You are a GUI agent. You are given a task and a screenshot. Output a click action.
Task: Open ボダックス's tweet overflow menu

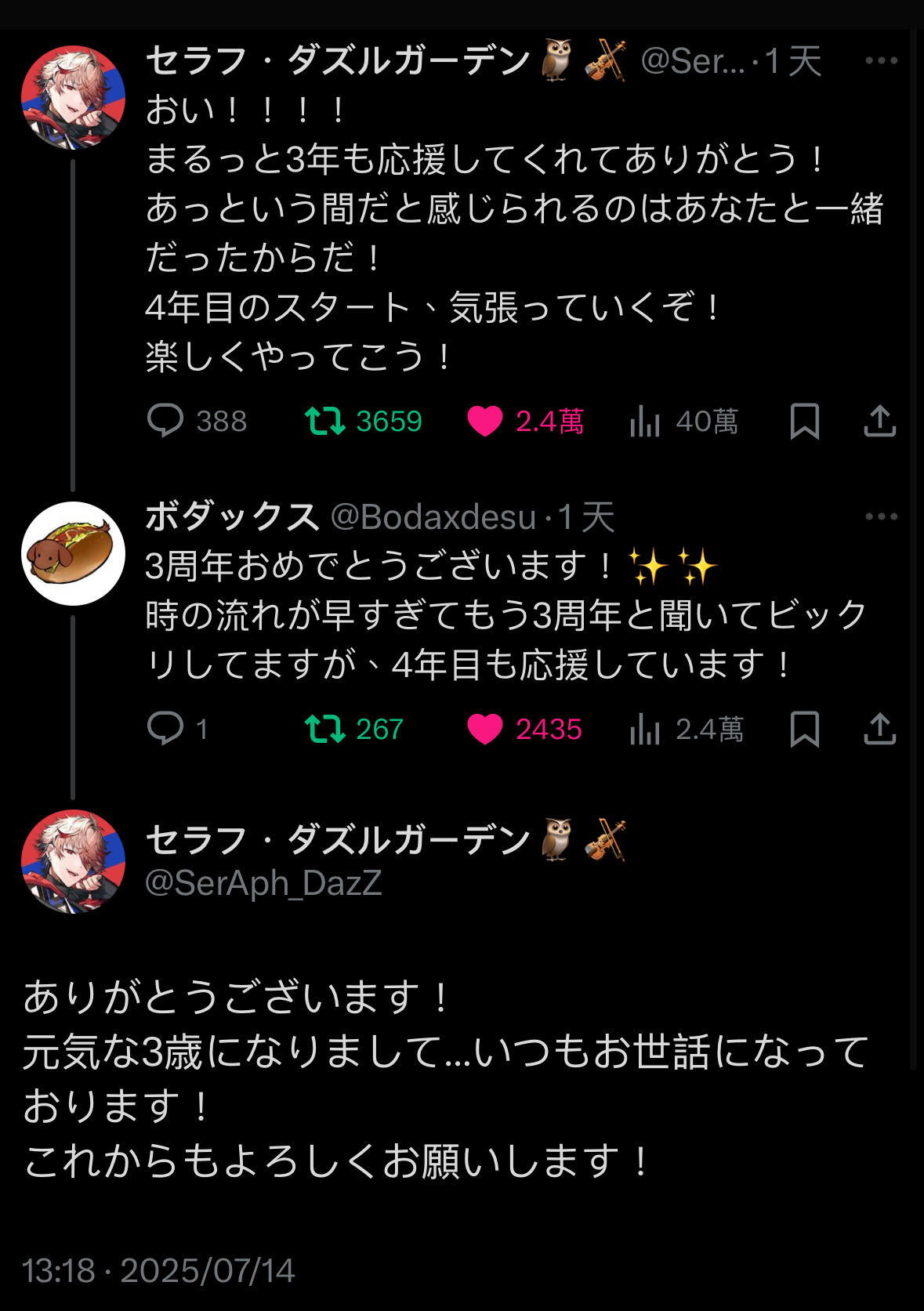pyautogui.click(x=881, y=516)
